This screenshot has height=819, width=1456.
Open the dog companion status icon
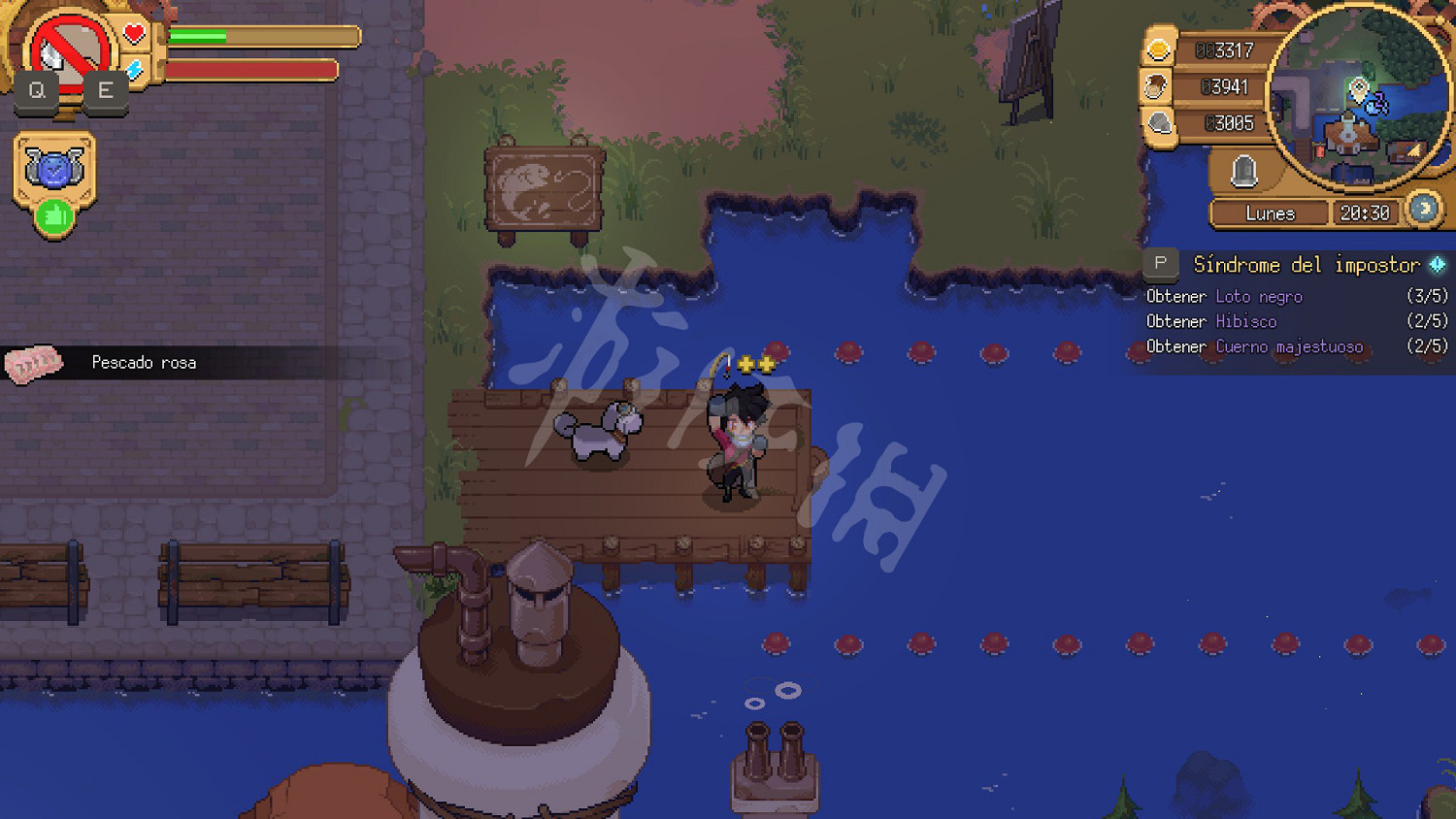[x=54, y=171]
